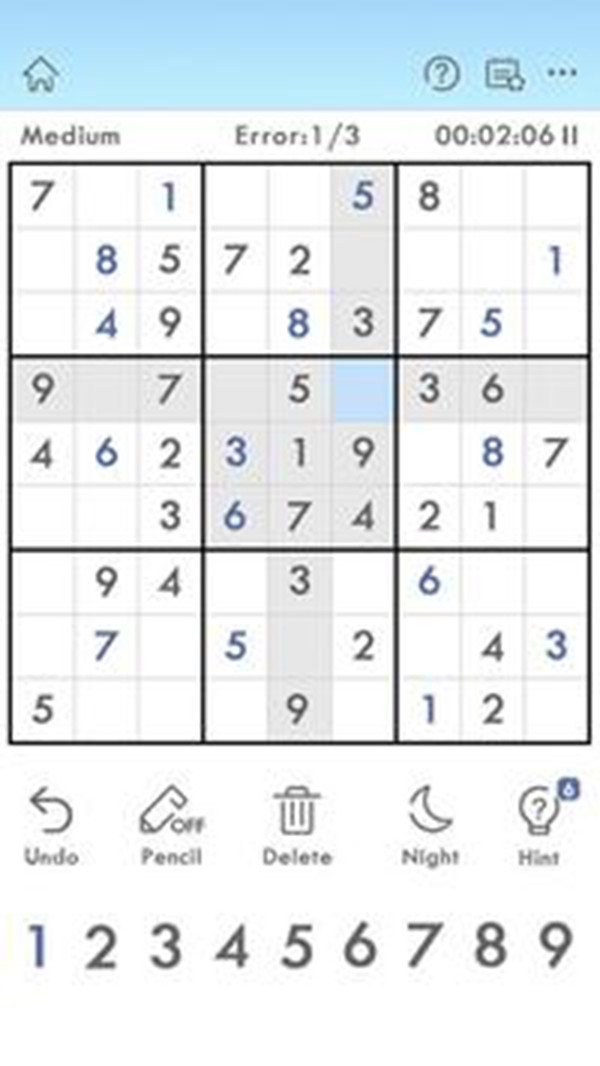This screenshot has height=1066, width=600.
Task: Use a Hint
Action: (x=538, y=822)
